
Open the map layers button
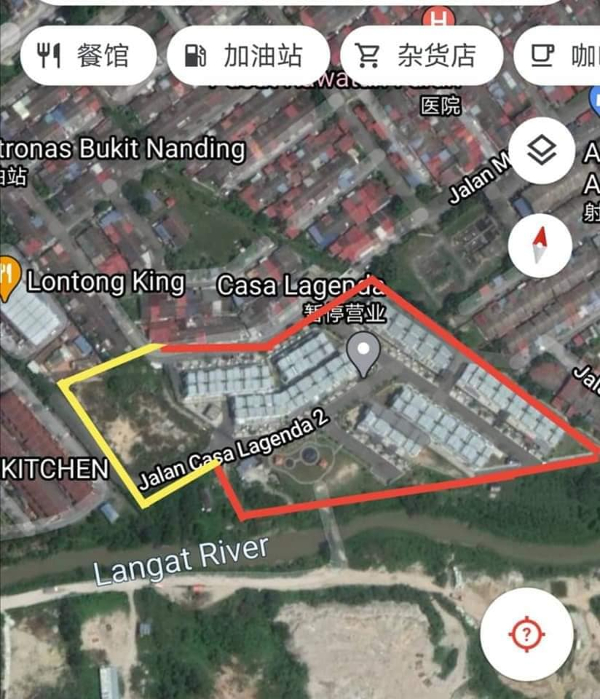click(541, 151)
